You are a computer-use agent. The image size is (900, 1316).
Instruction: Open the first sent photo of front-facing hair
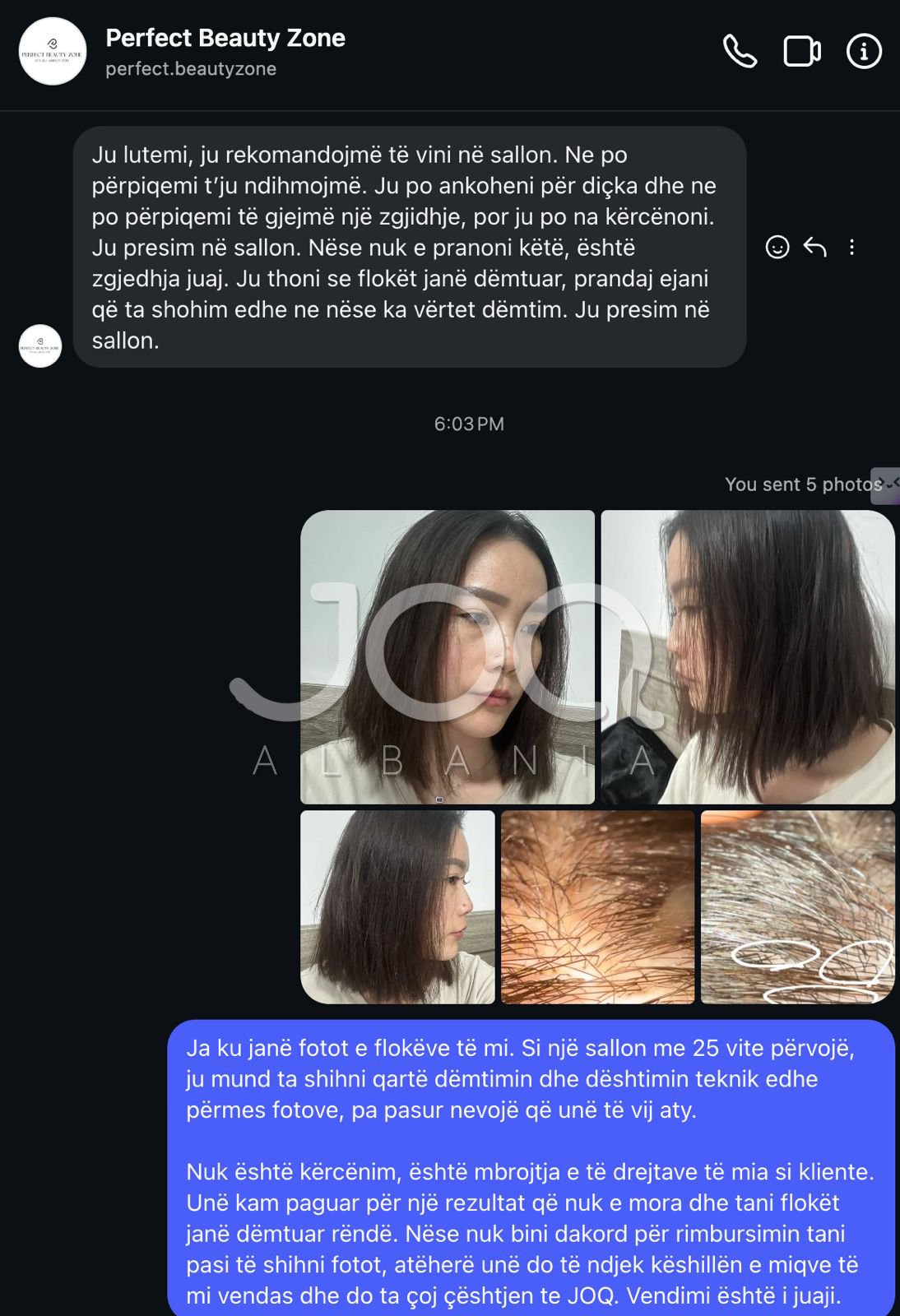(447, 656)
